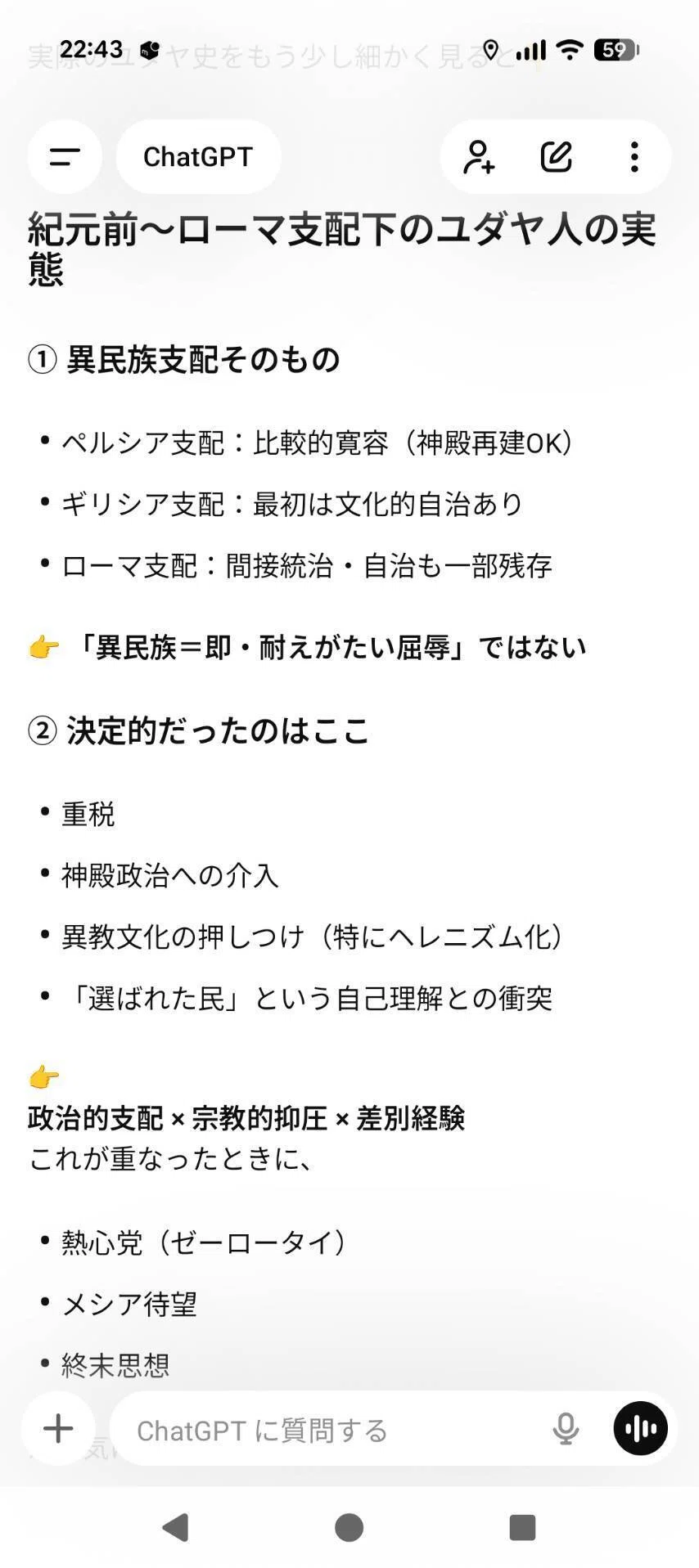Tap the plus attachment button
The image size is (699, 1568).
click(58, 1429)
